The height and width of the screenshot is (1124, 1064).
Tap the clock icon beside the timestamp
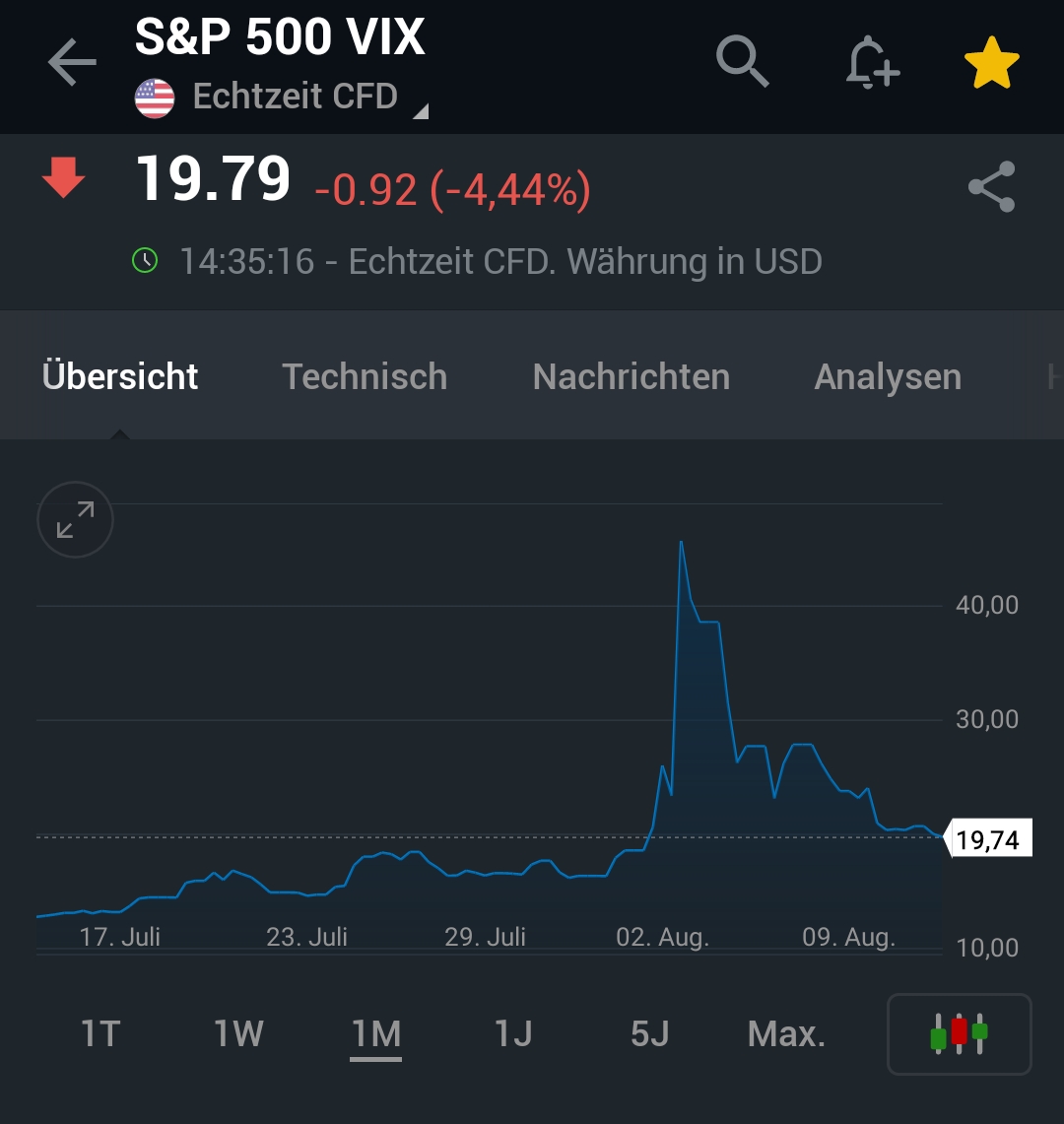coord(144,261)
